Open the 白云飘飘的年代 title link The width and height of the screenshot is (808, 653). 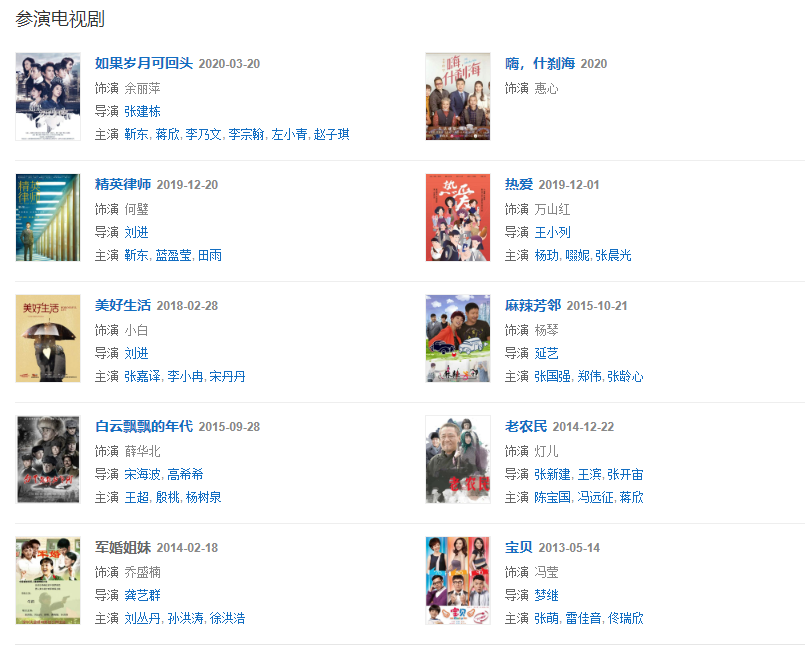click(x=143, y=426)
